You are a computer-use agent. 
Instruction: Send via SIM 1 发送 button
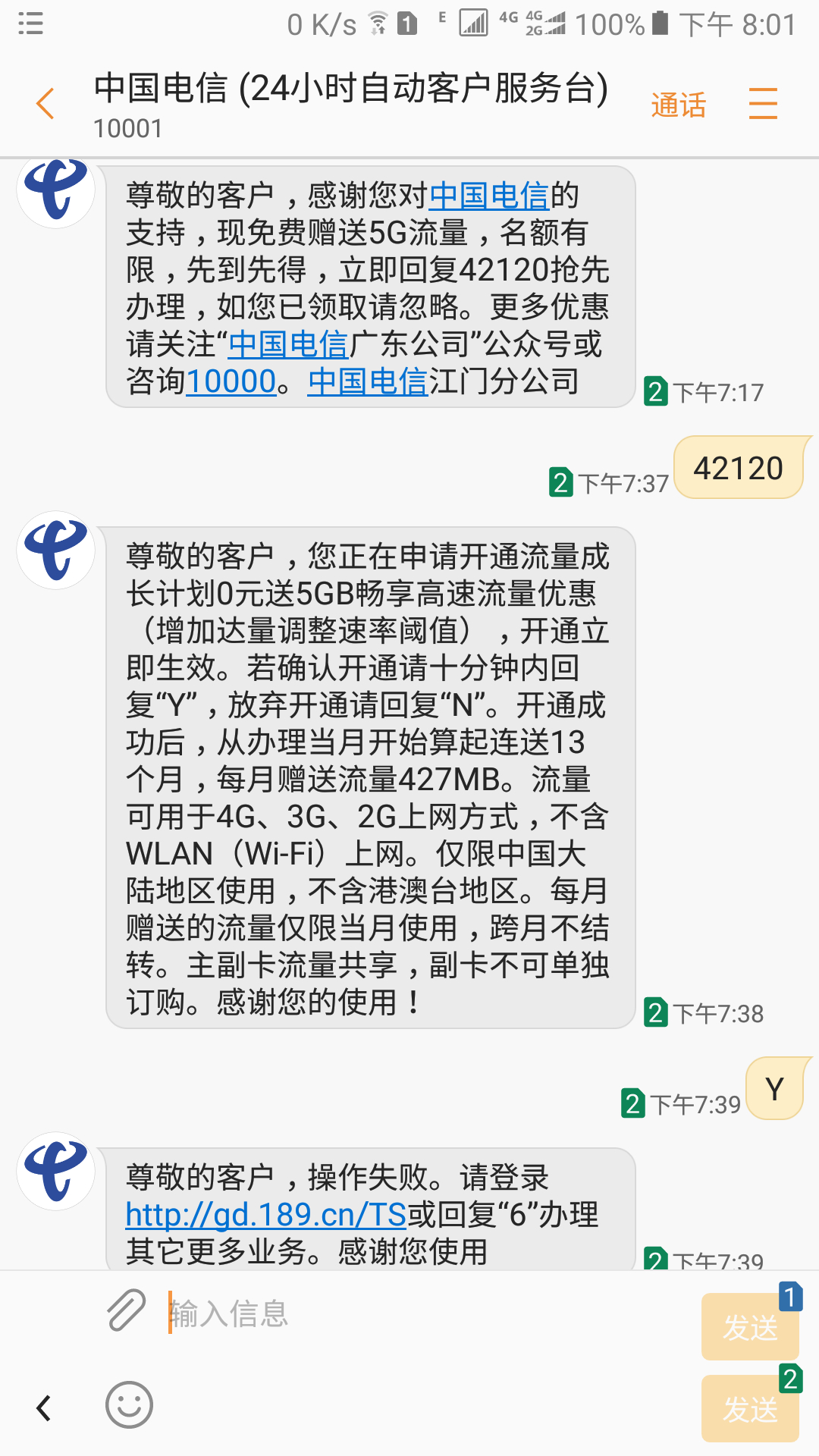click(x=750, y=1326)
